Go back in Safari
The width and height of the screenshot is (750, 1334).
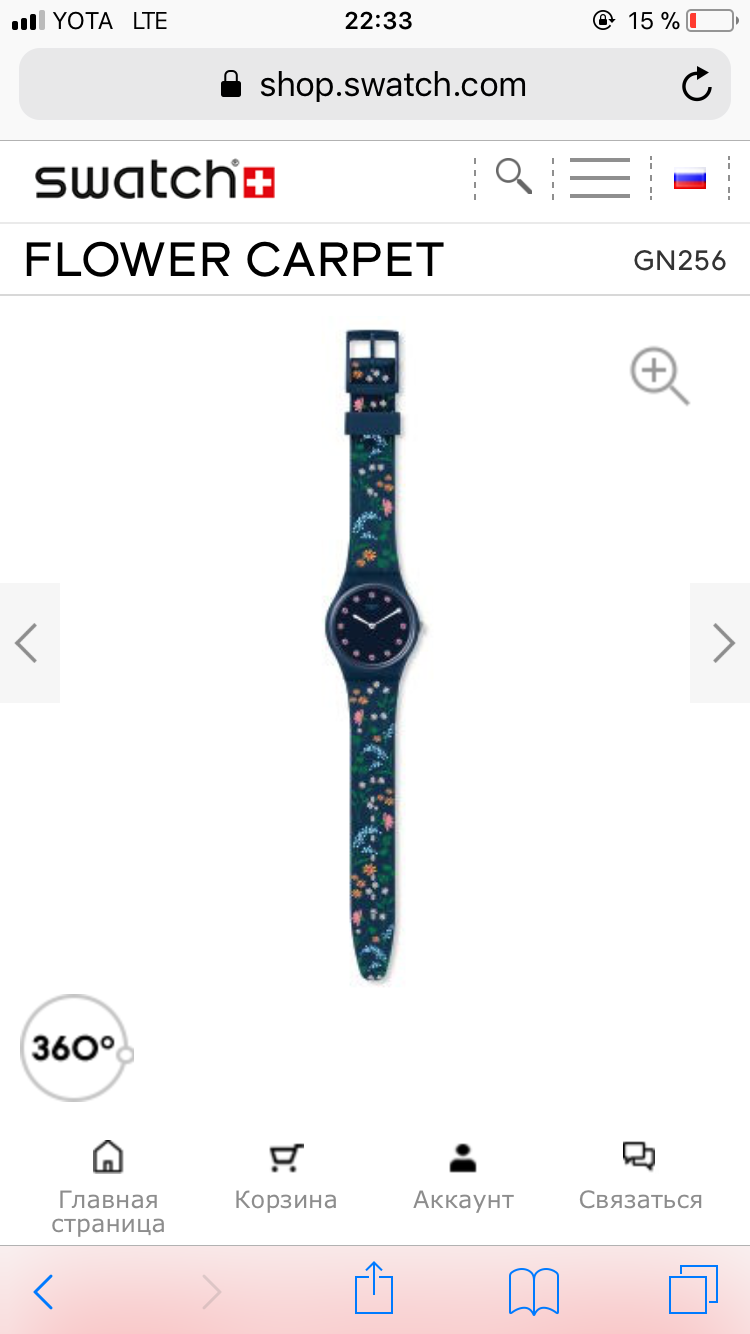click(x=43, y=1292)
